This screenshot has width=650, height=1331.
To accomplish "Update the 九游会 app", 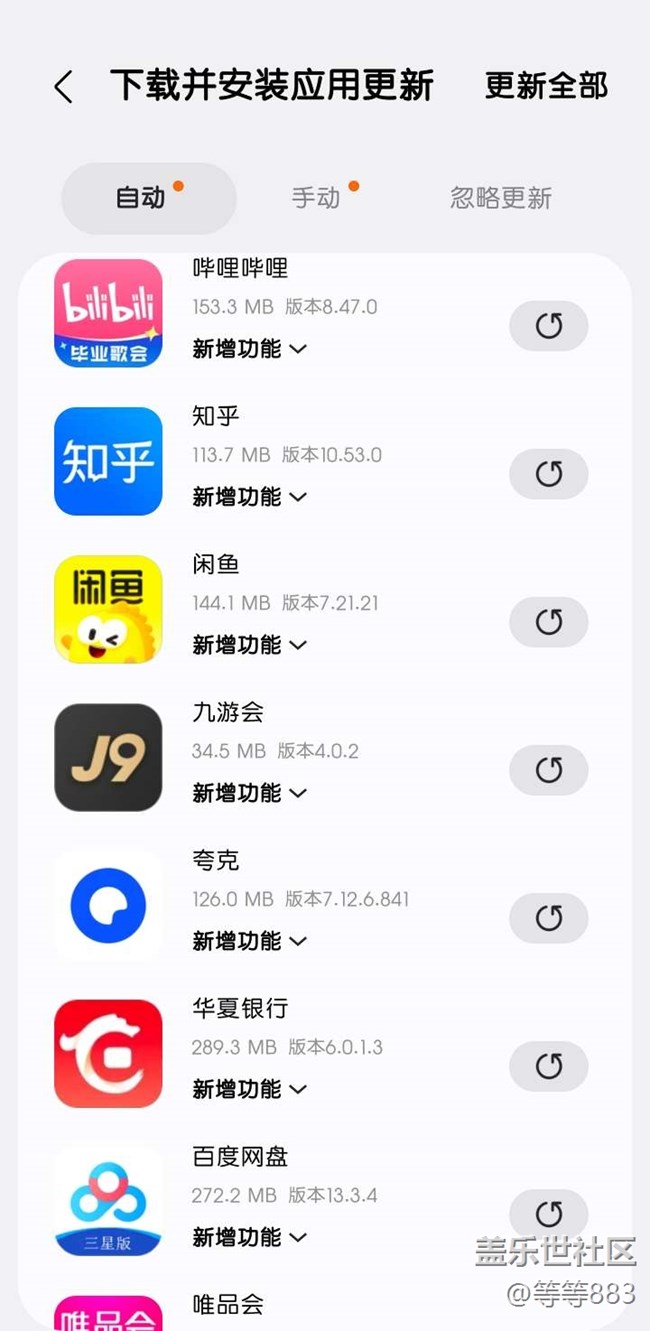I will tap(549, 770).
